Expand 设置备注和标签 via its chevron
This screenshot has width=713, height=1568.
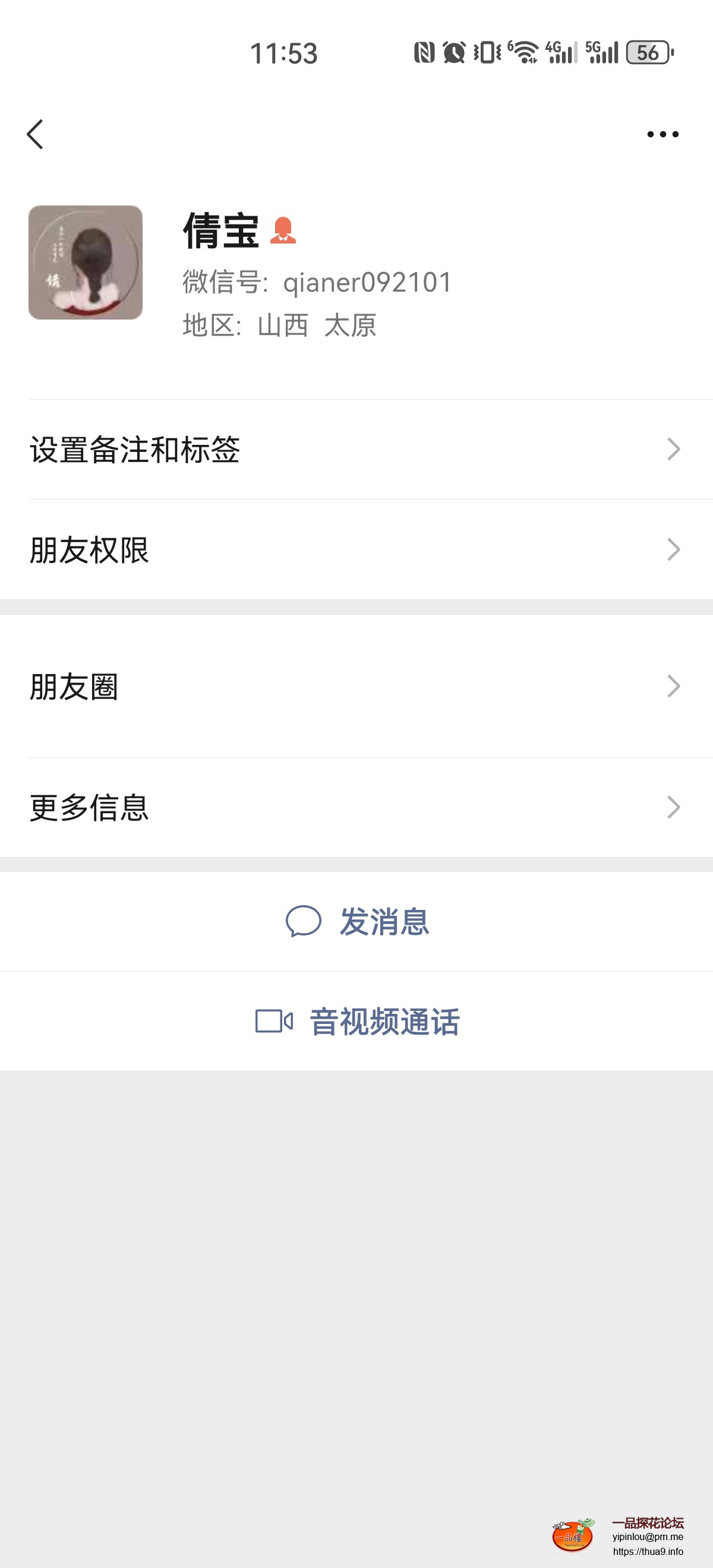(x=672, y=449)
